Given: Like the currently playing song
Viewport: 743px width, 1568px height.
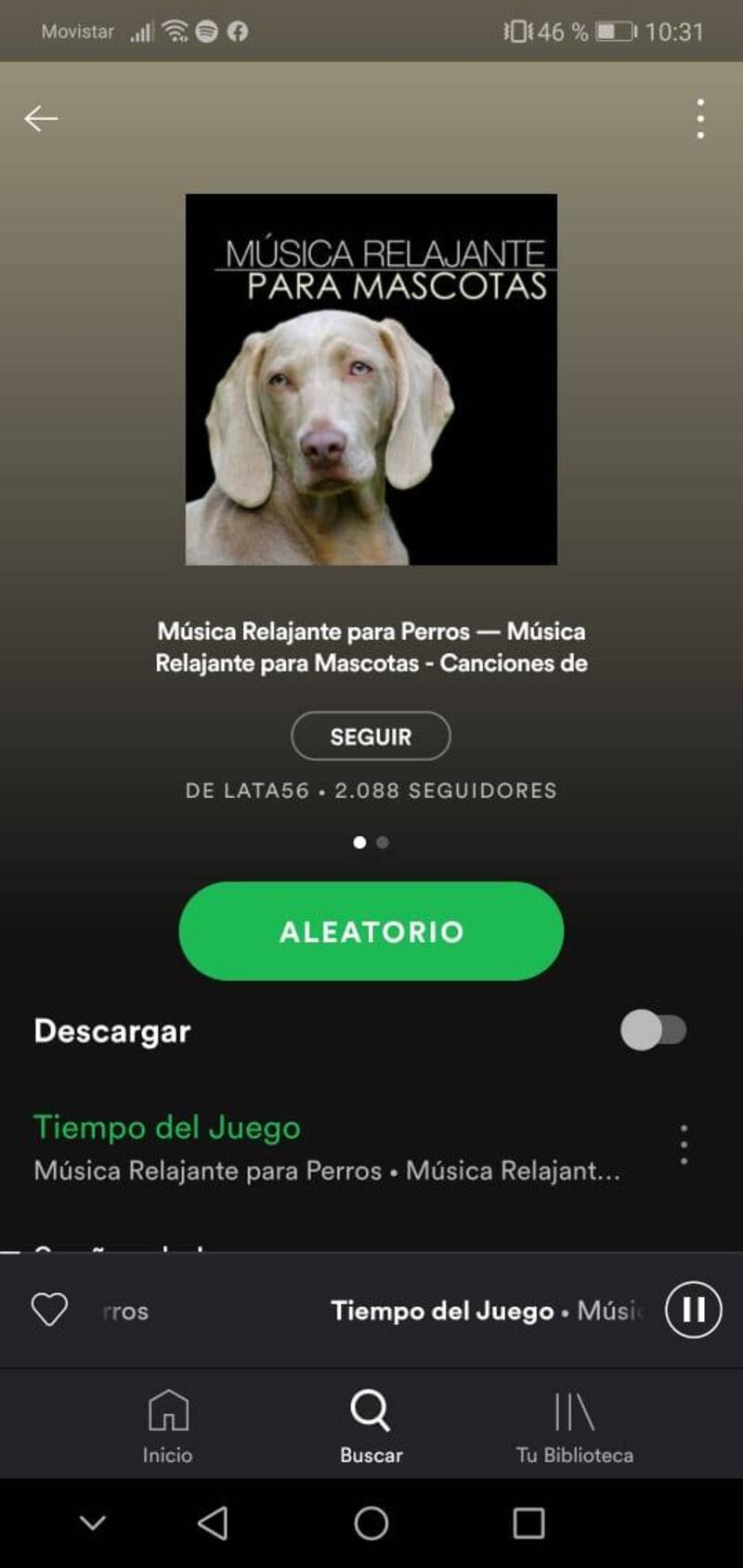Looking at the screenshot, I should coord(49,1310).
